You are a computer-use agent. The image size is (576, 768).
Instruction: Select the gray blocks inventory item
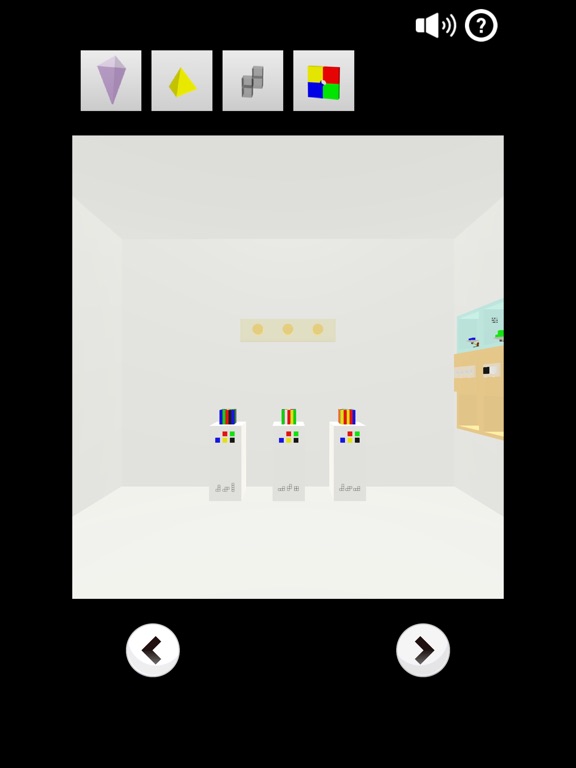pyautogui.click(x=253, y=80)
